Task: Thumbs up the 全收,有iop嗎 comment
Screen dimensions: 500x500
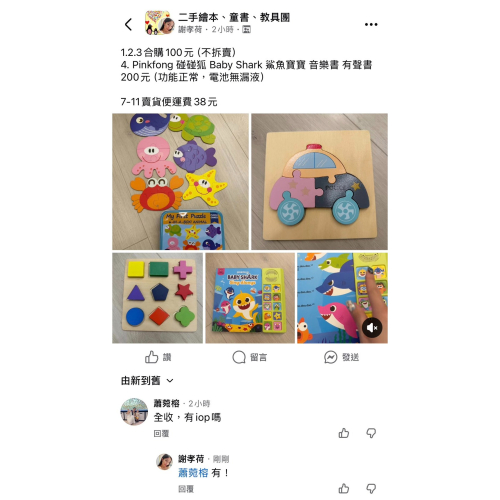Action: pos(344,433)
